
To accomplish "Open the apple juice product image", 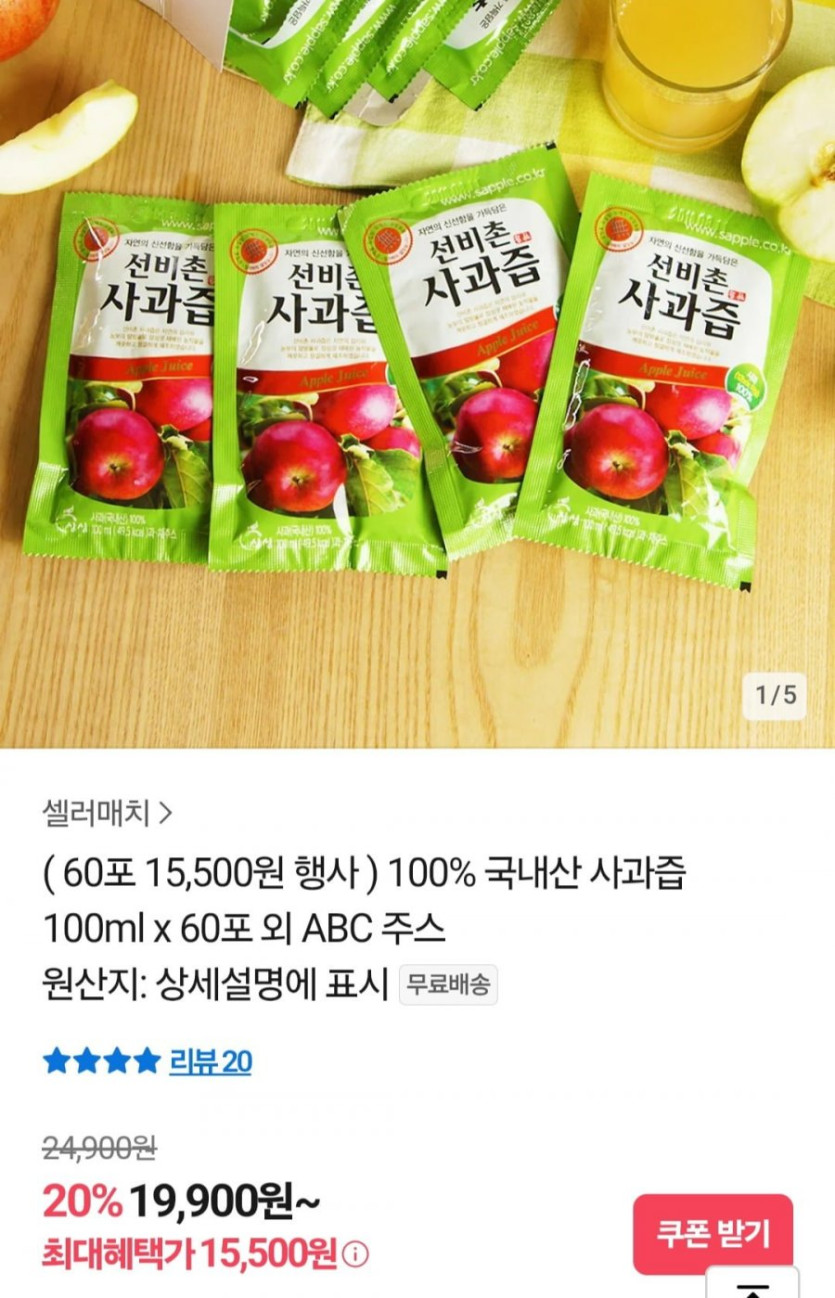I will (x=417, y=372).
